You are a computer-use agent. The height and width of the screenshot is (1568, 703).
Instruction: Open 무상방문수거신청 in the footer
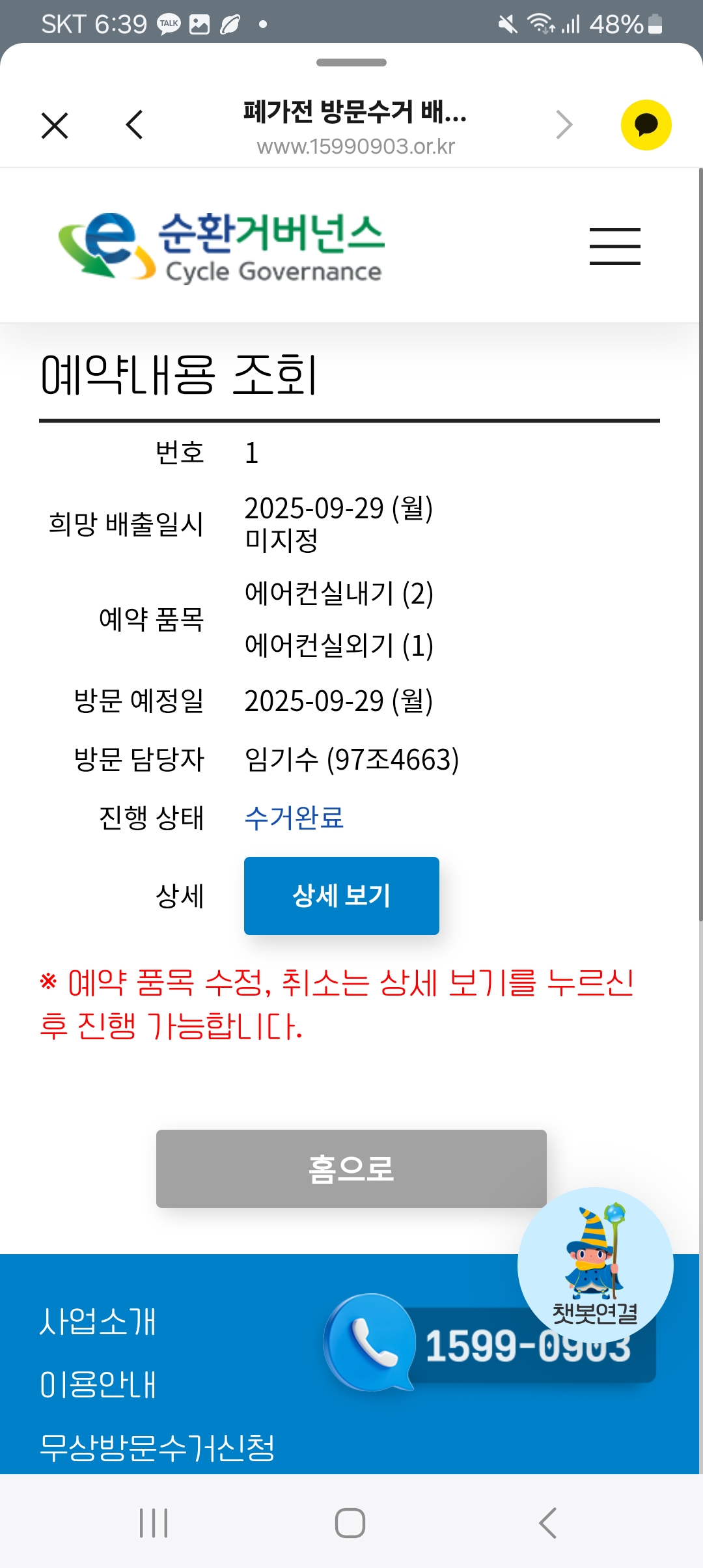click(x=157, y=1447)
